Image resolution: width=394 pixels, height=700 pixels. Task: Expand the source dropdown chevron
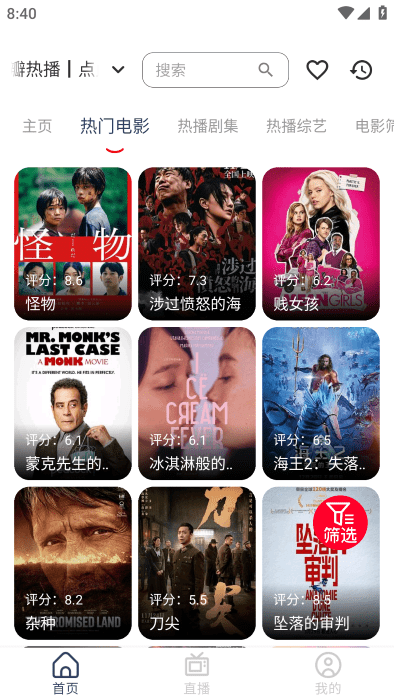pyautogui.click(x=118, y=70)
